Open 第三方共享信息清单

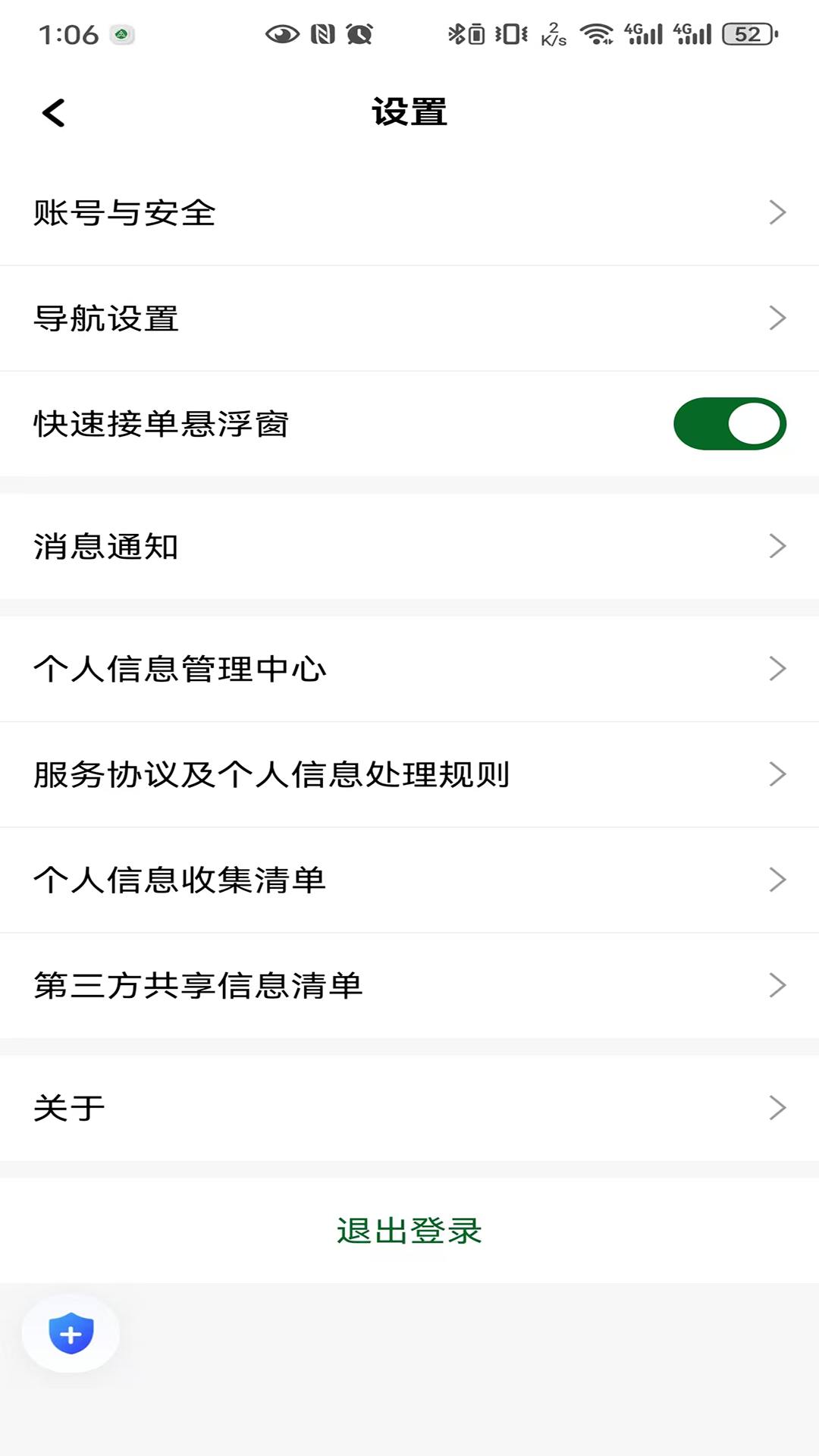coord(409,985)
